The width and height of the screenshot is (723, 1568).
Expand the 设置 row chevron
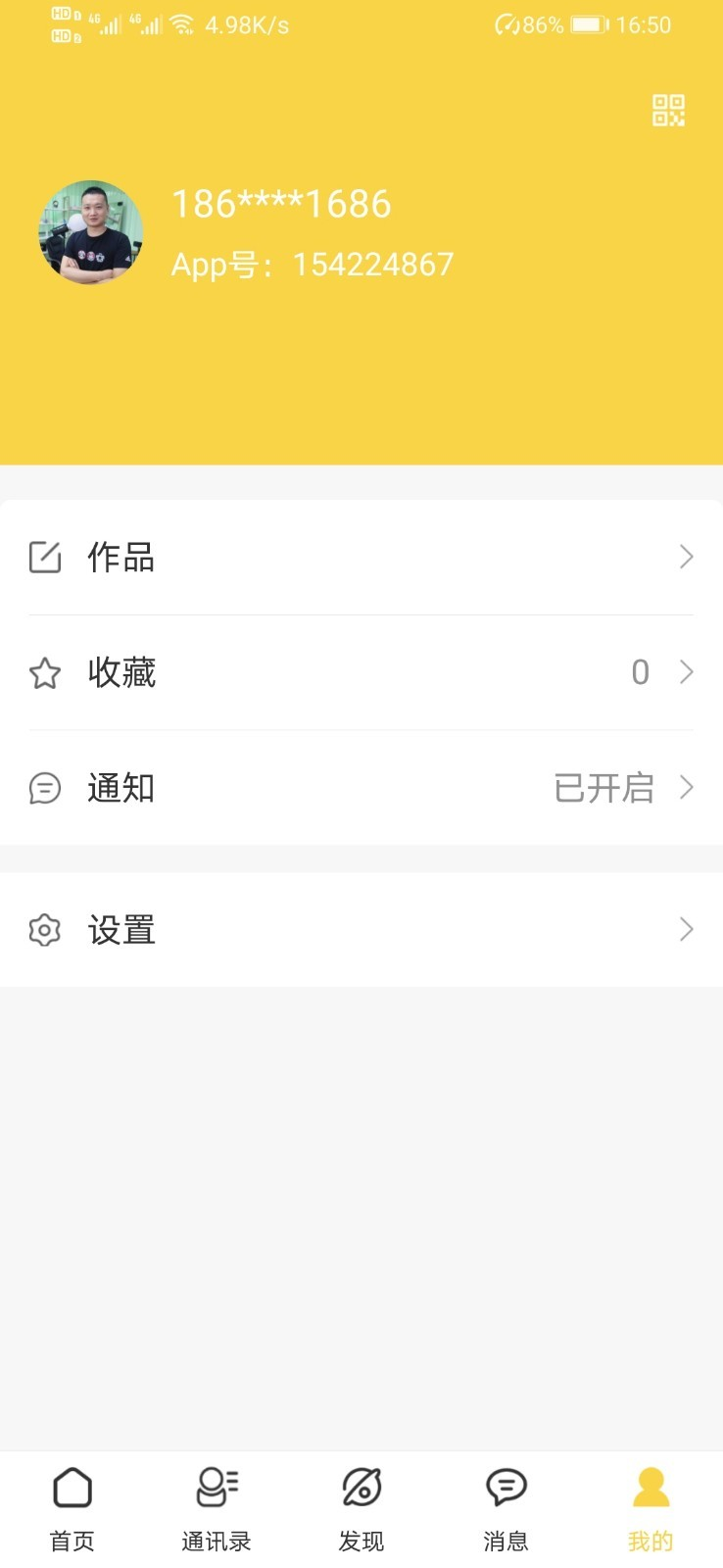[x=686, y=929]
